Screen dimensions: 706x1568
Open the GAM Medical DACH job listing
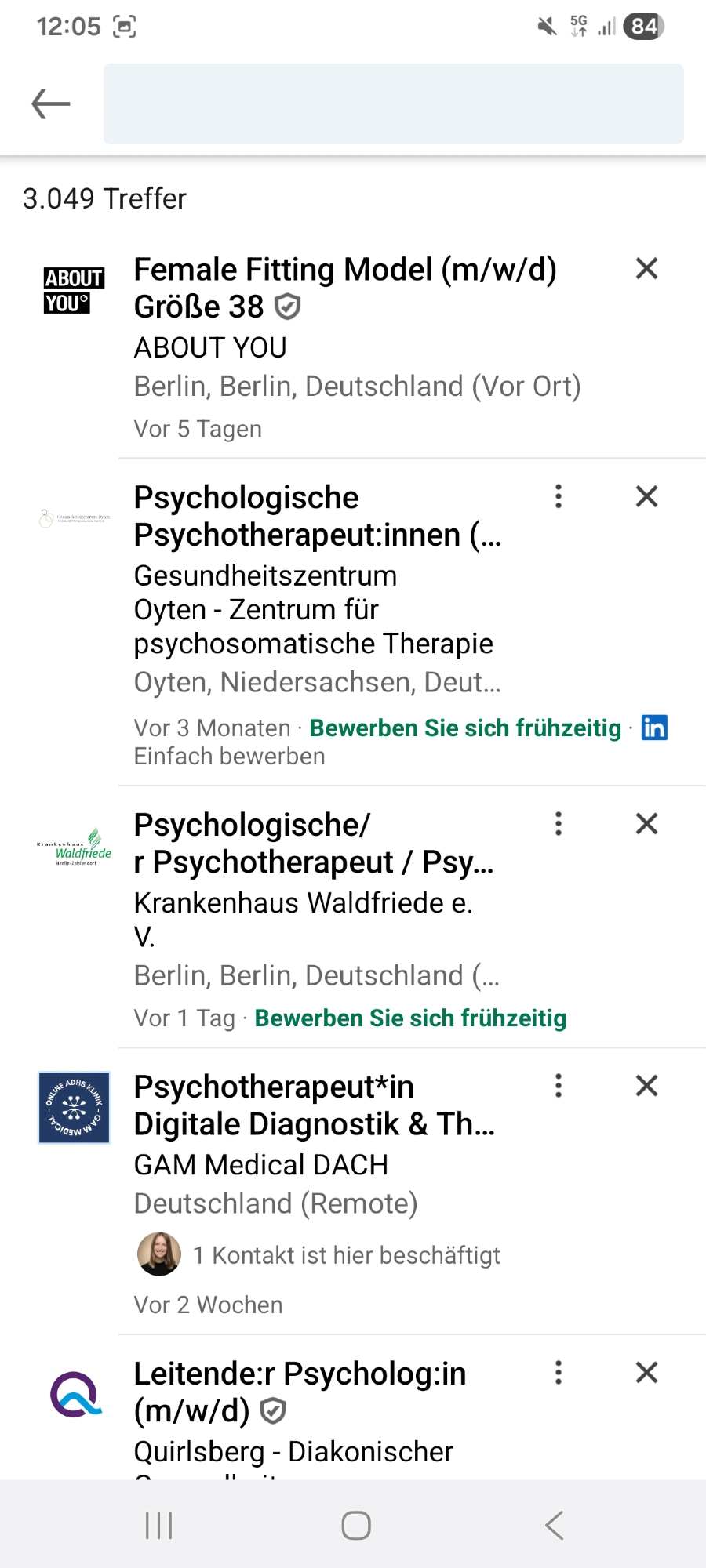pos(314,1105)
